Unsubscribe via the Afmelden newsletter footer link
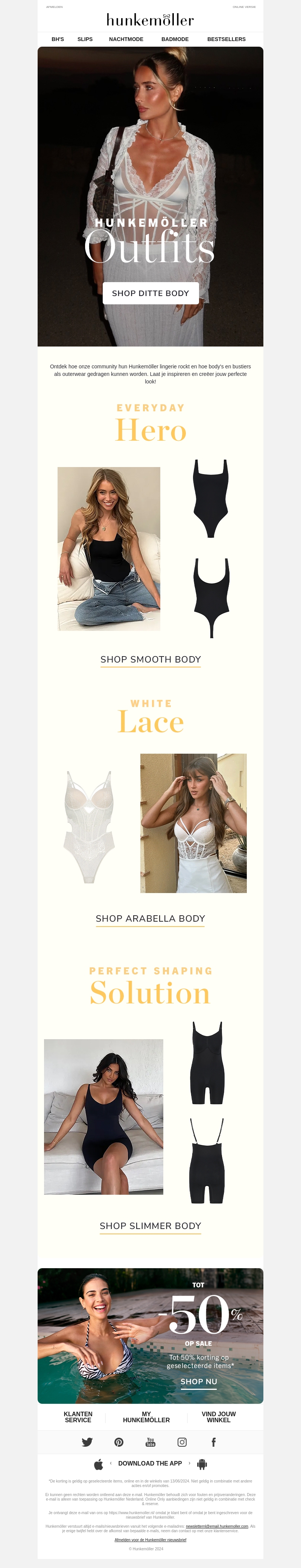This screenshot has width=301, height=1568. pyautogui.click(x=150, y=1539)
